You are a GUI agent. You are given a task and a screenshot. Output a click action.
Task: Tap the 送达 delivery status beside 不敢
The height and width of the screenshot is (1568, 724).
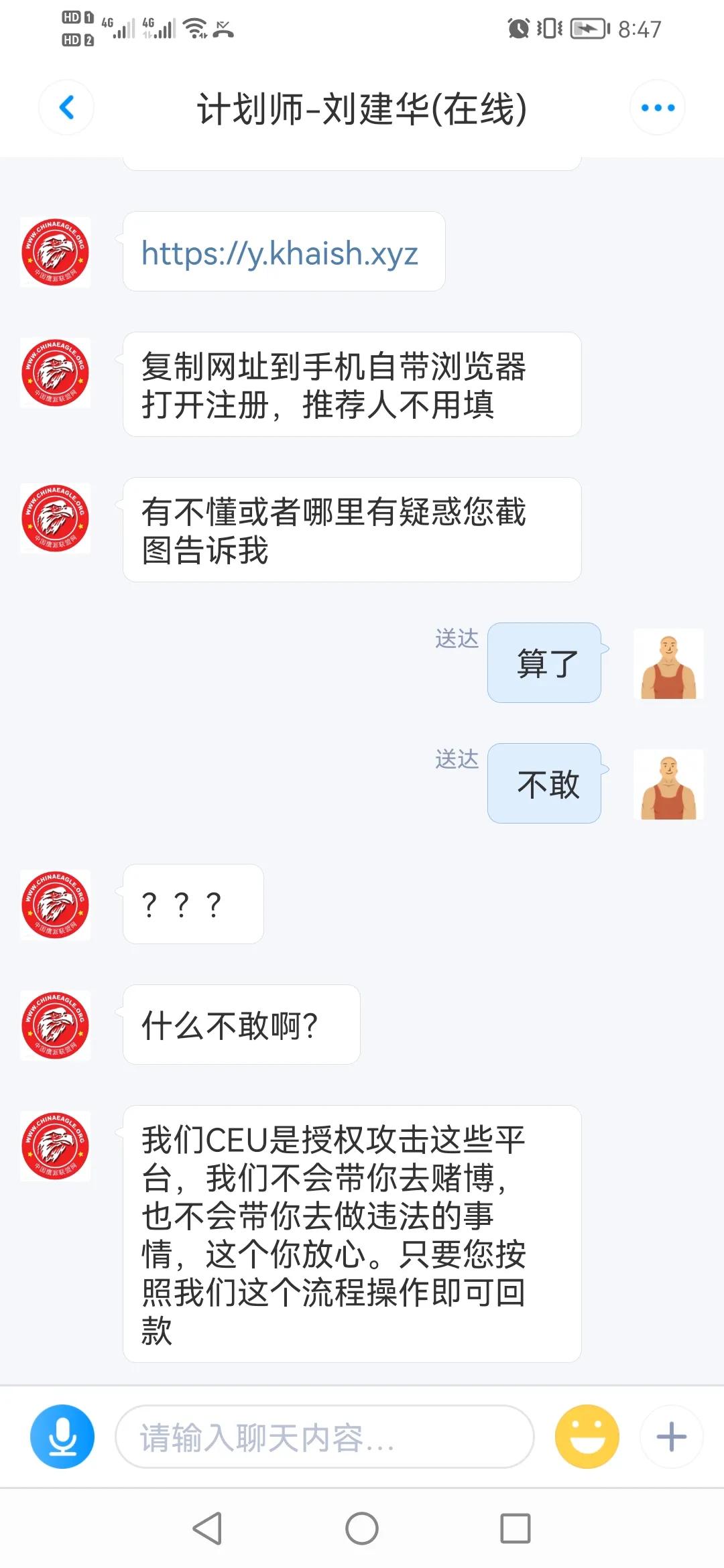(456, 759)
